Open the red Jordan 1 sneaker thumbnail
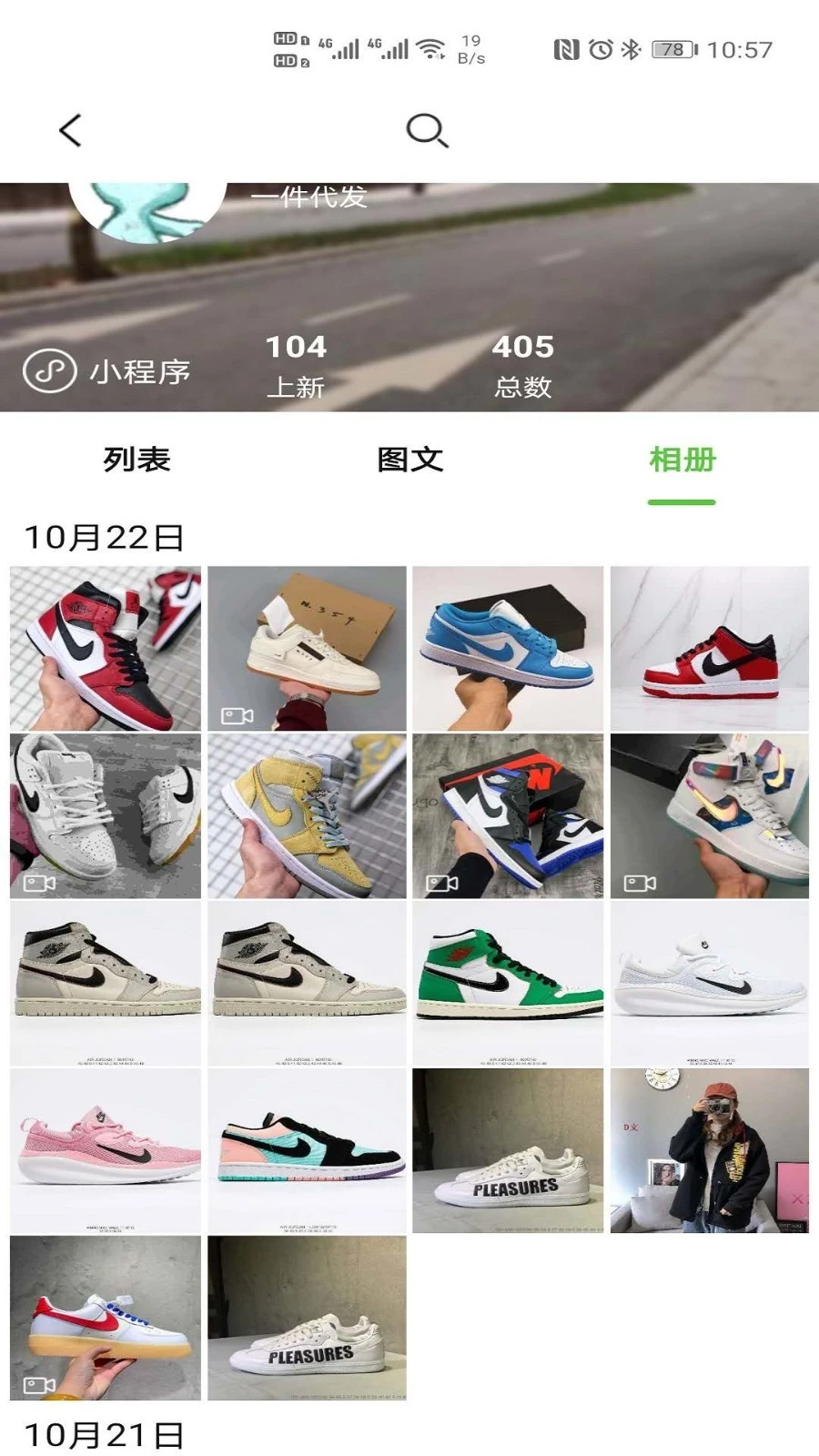 coord(106,646)
